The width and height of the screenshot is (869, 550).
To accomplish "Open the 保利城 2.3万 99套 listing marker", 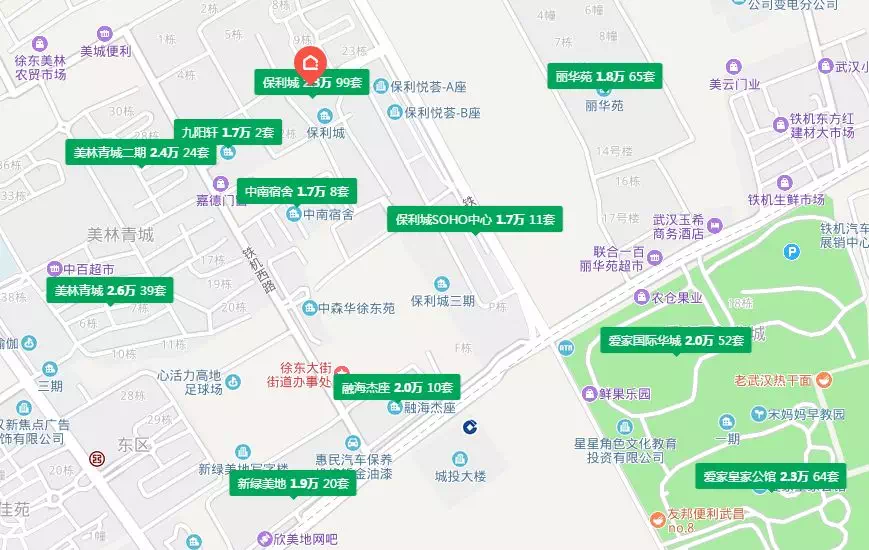I will click(x=312, y=82).
